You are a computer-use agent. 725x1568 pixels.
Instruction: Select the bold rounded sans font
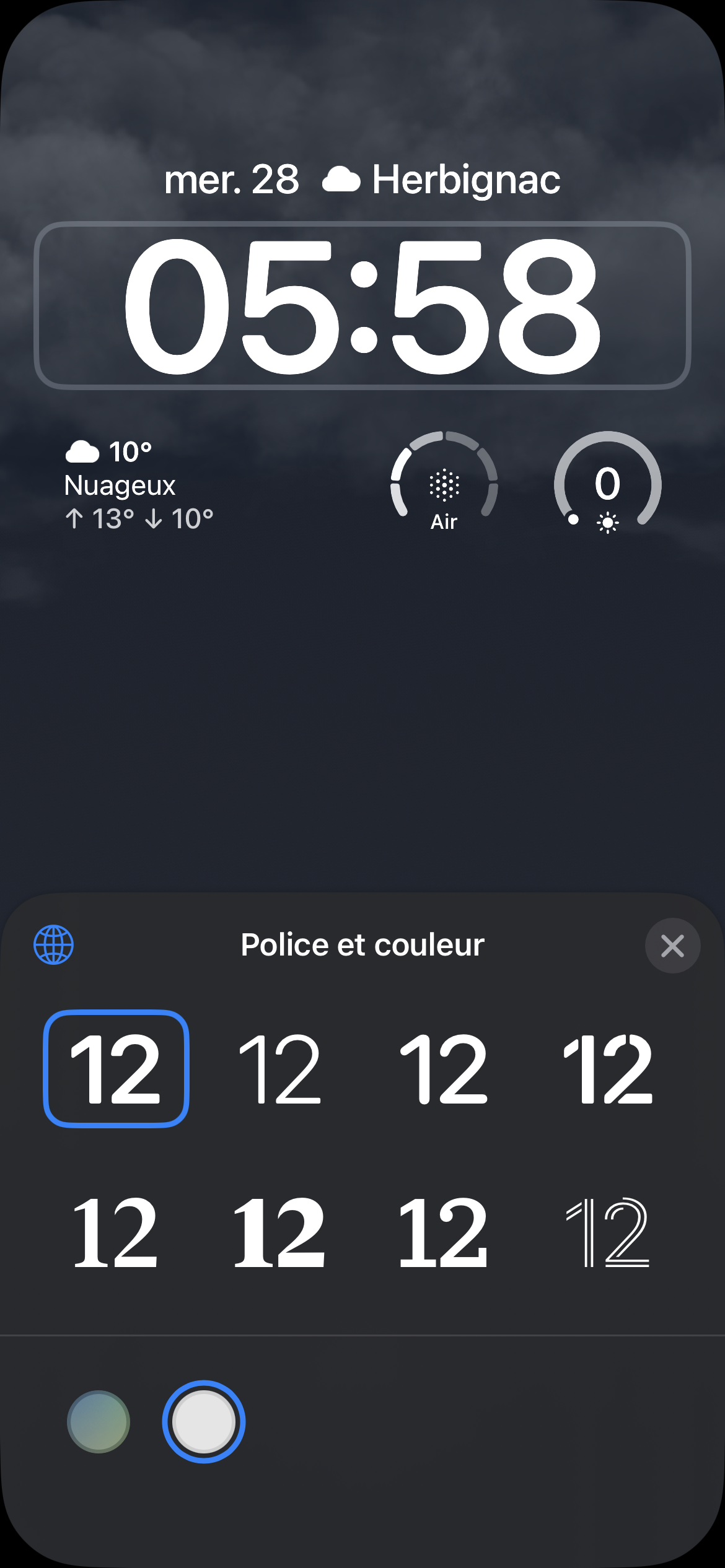(116, 1069)
